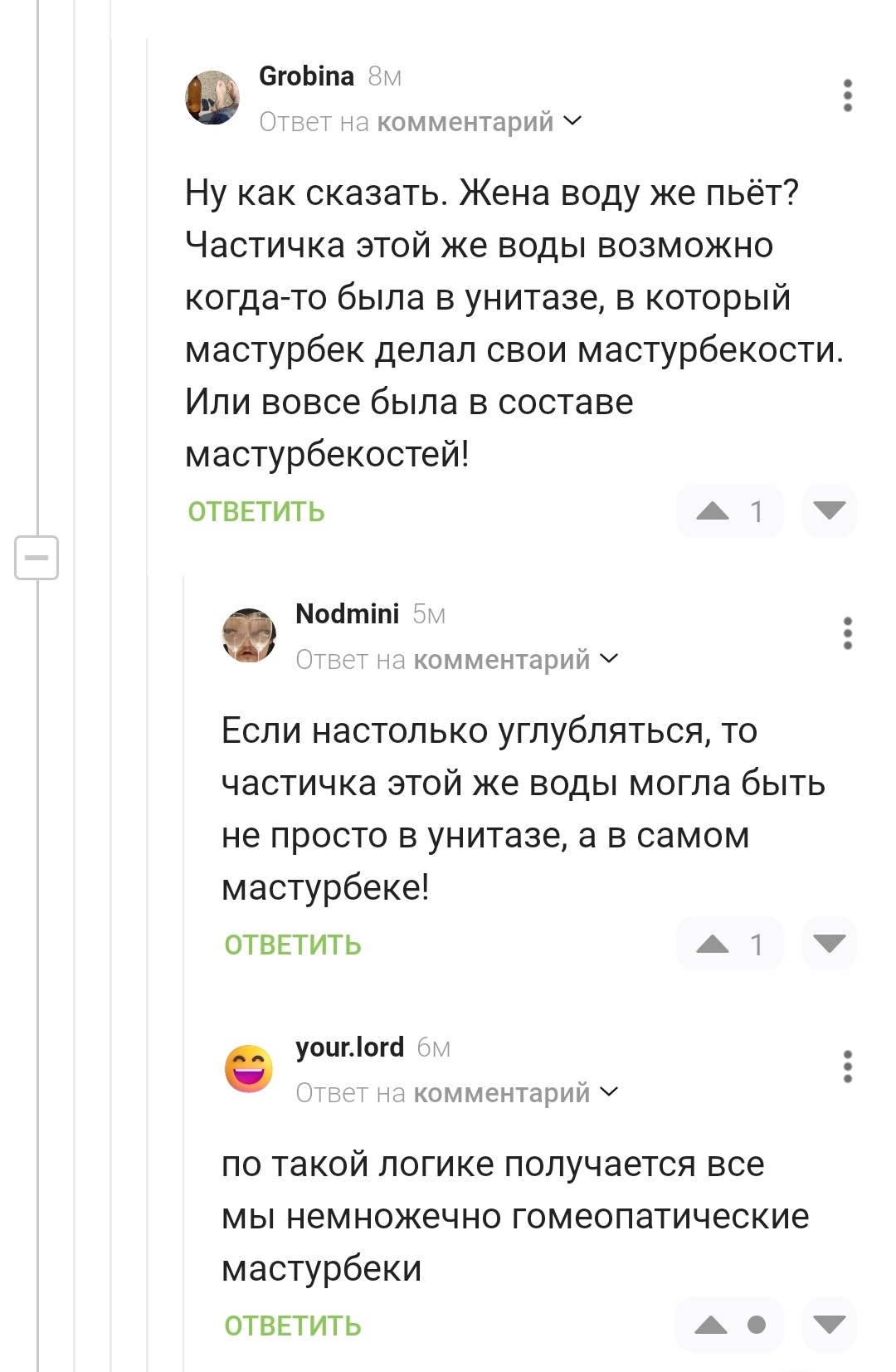
Task: Open overflow menu on your.lord's comment
Action: point(847,1067)
